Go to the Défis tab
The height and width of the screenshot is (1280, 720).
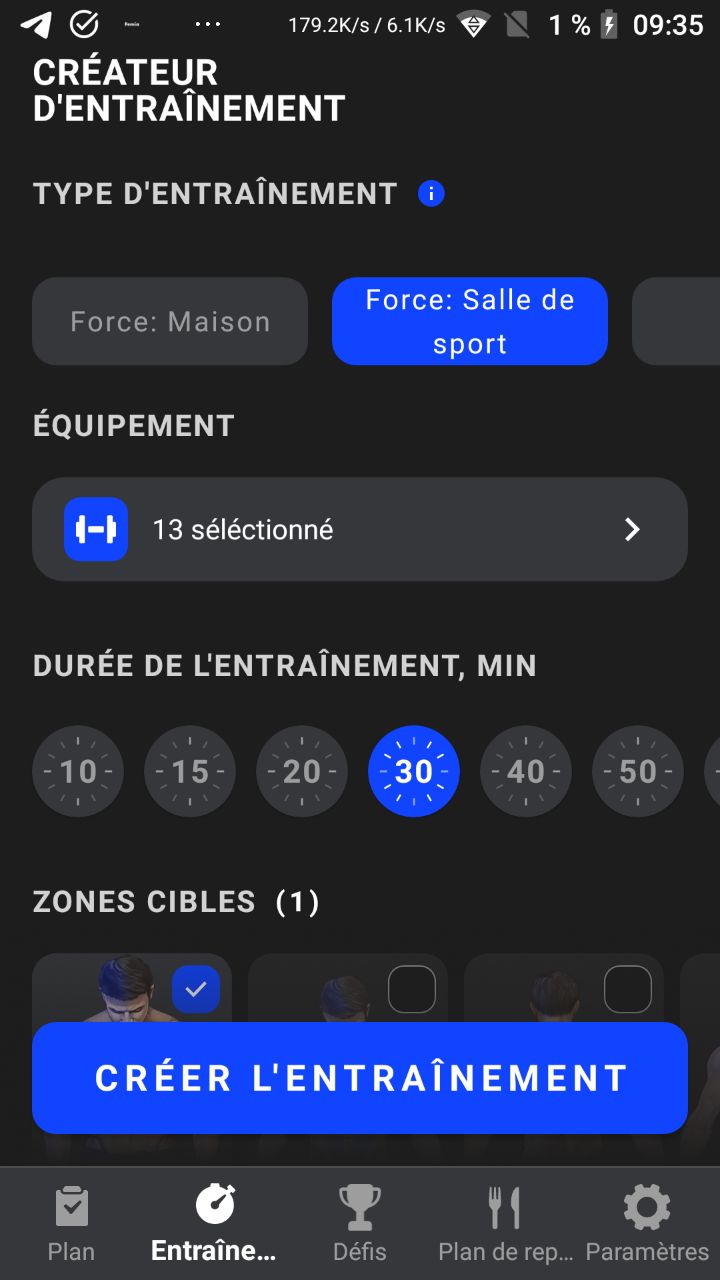pos(359,1223)
